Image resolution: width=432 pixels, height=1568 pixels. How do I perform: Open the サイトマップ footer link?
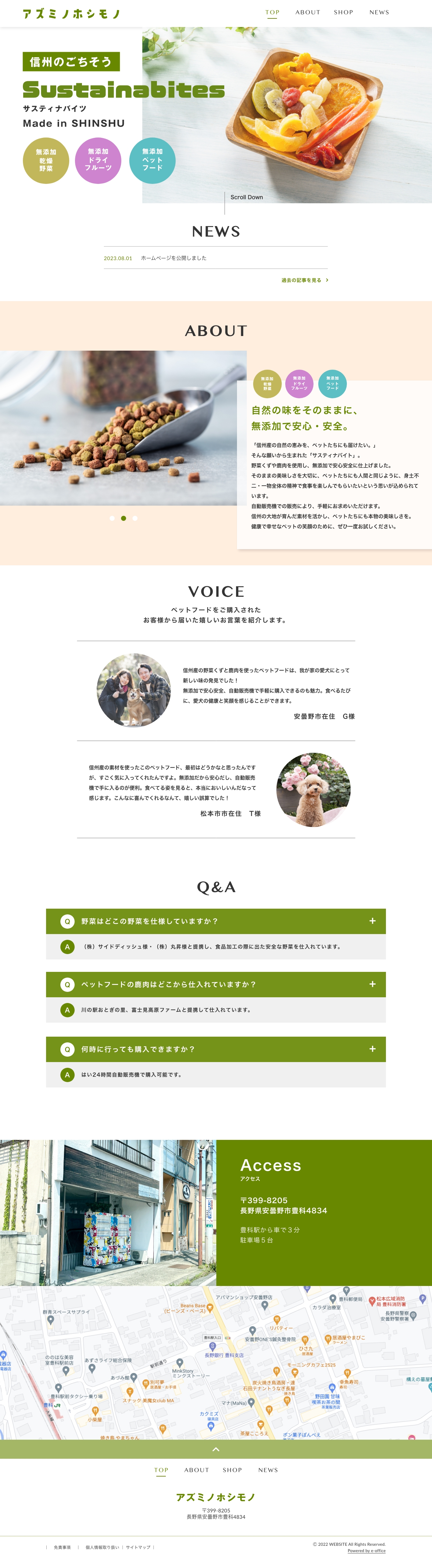(x=138, y=1547)
